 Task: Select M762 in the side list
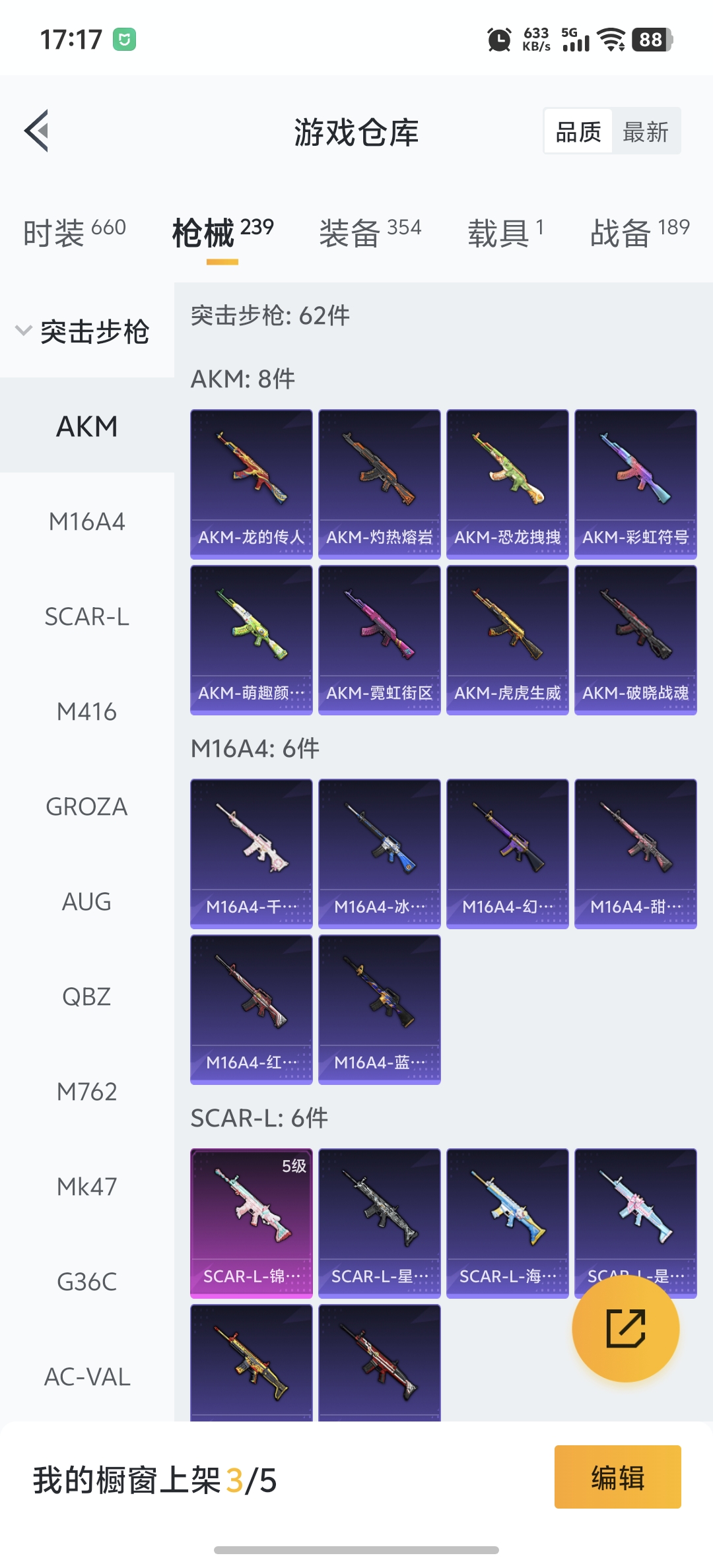pyautogui.click(x=86, y=1092)
